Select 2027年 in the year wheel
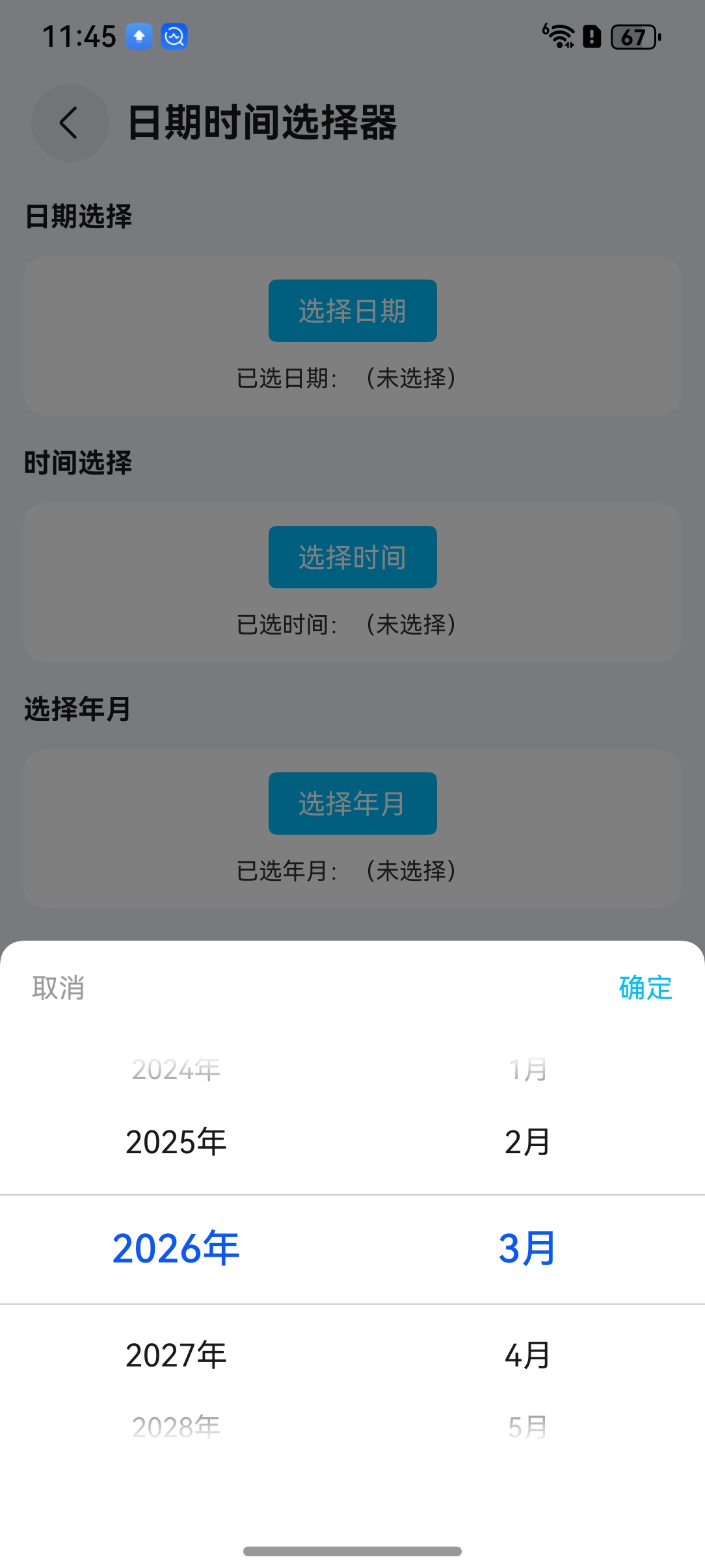Viewport: 705px width, 1568px height. [x=176, y=1356]
